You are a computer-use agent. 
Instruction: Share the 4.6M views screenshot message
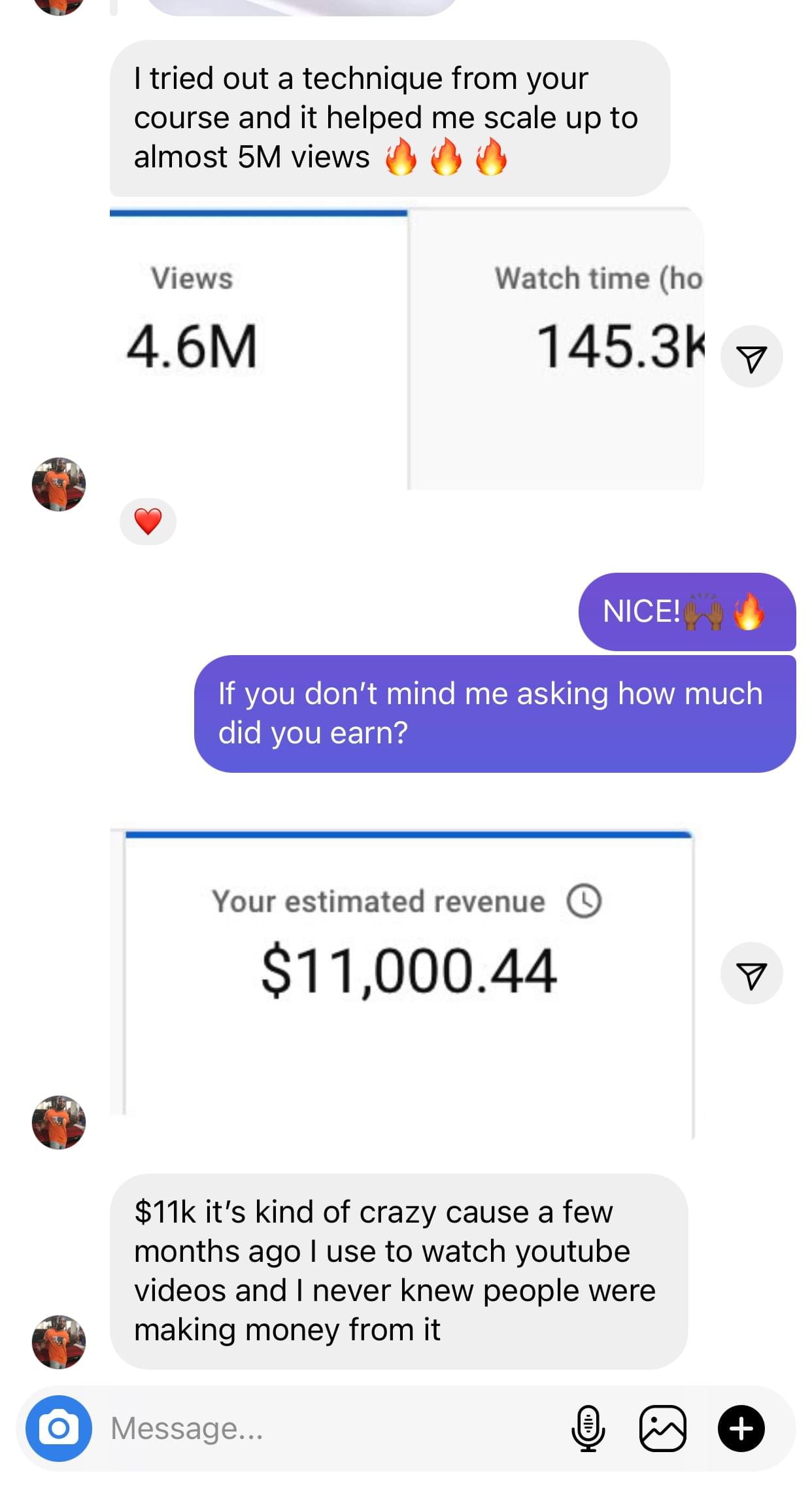(x=751, y=357)
